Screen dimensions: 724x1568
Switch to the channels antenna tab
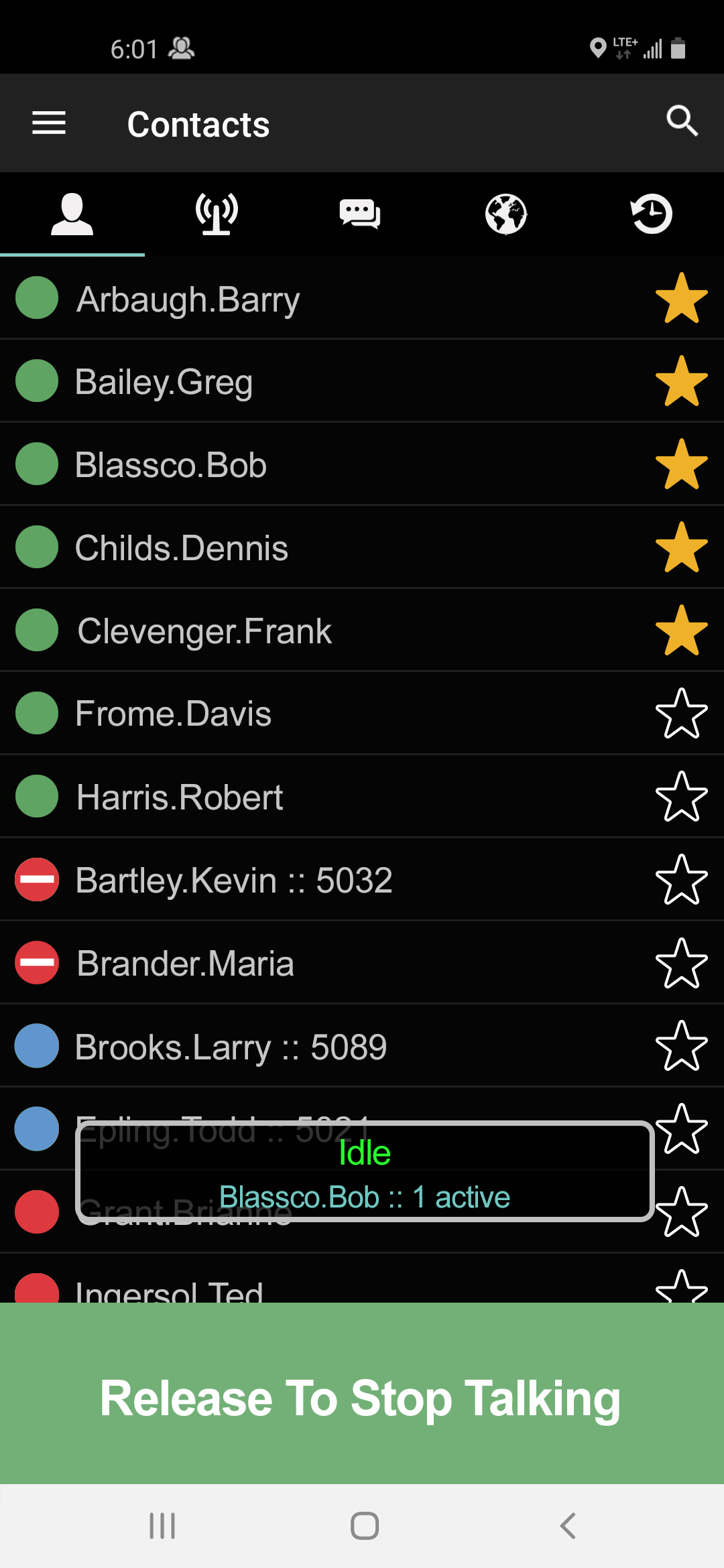pyautogui.click(x=217, y=214)
